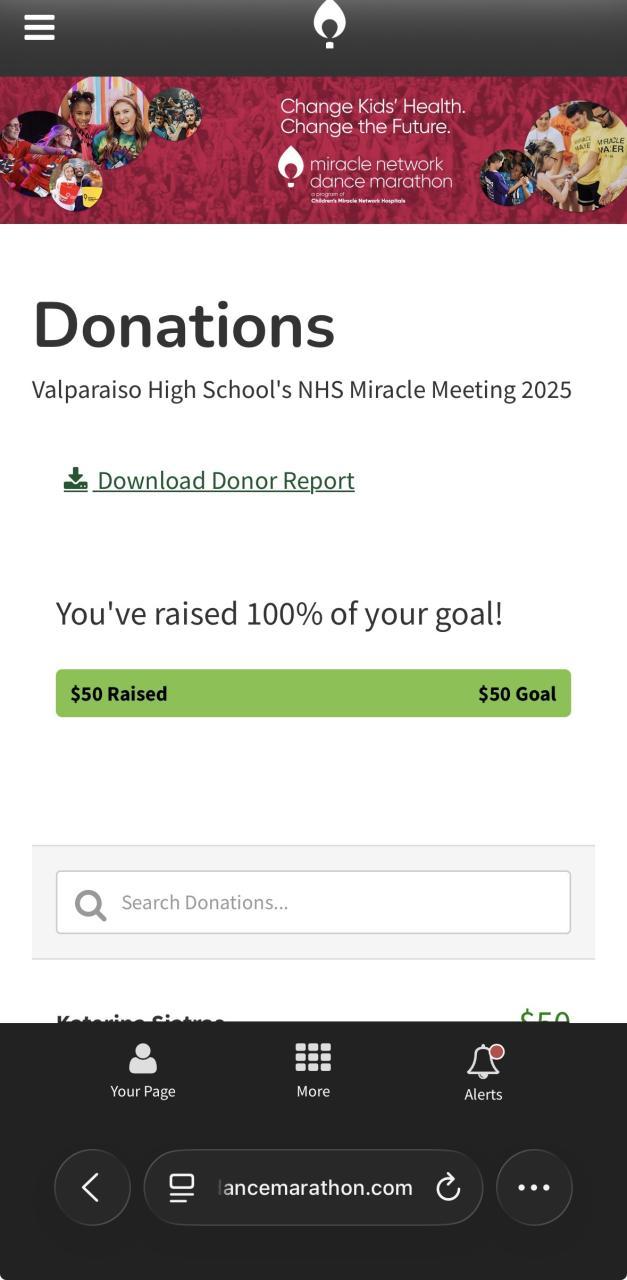
Task: Tap the browser address bar
Action: [315, 1187]
